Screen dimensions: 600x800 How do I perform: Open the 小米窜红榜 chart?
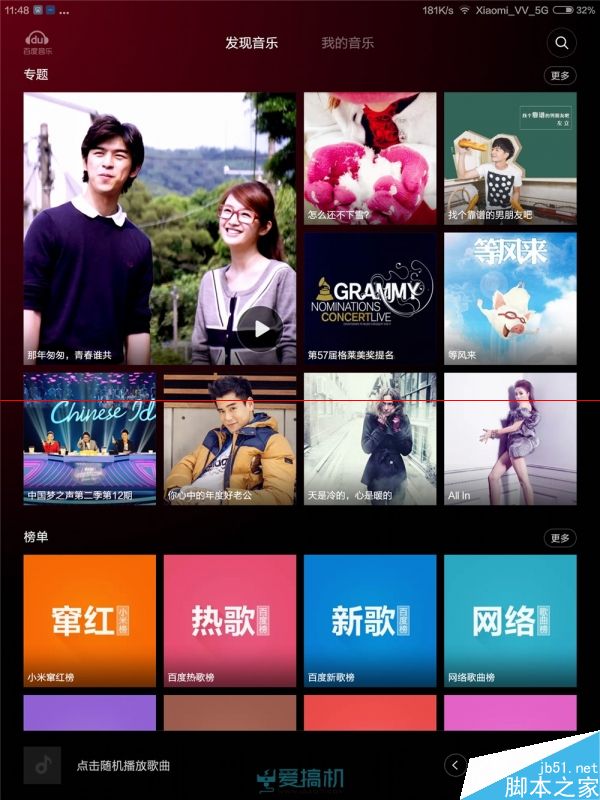pyautogui.click(x=90, y=620)
